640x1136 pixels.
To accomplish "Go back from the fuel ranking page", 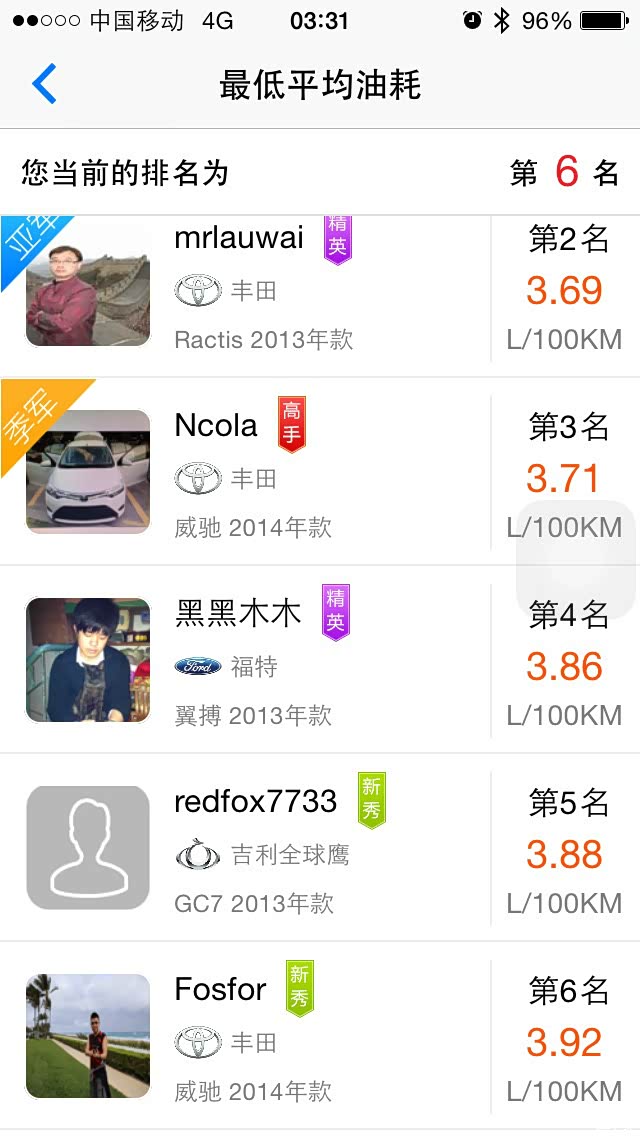I will (45, 84).
